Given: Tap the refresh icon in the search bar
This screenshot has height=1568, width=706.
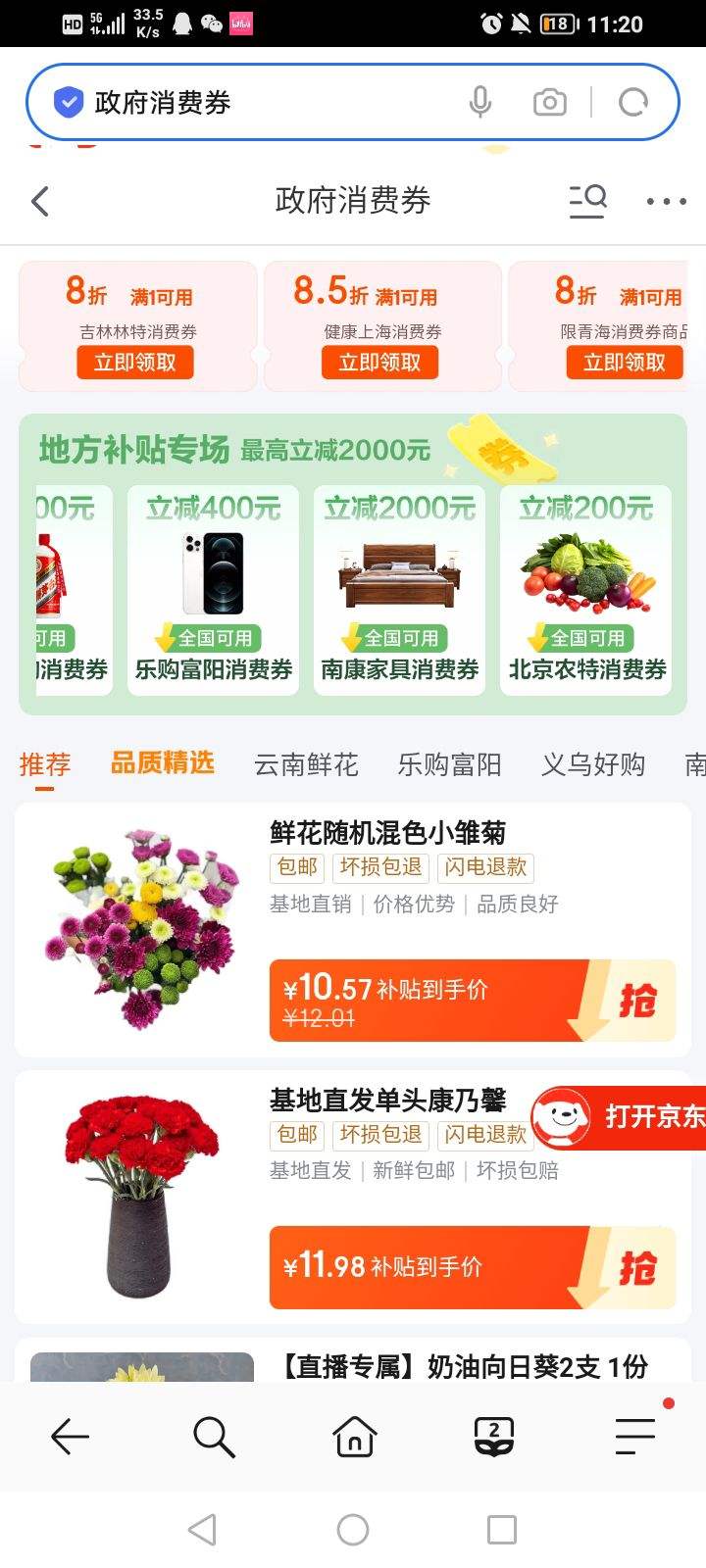Looking at the screenshot, I should point(633,101).
